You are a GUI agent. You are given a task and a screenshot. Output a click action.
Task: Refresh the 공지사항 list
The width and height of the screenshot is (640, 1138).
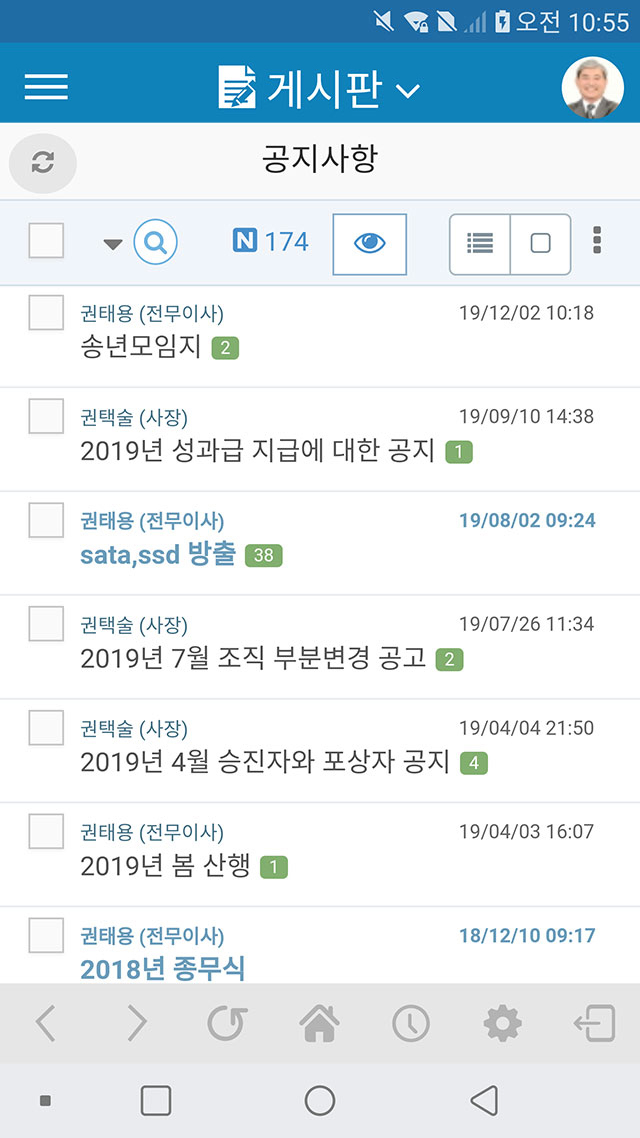[x=43, y=163]
